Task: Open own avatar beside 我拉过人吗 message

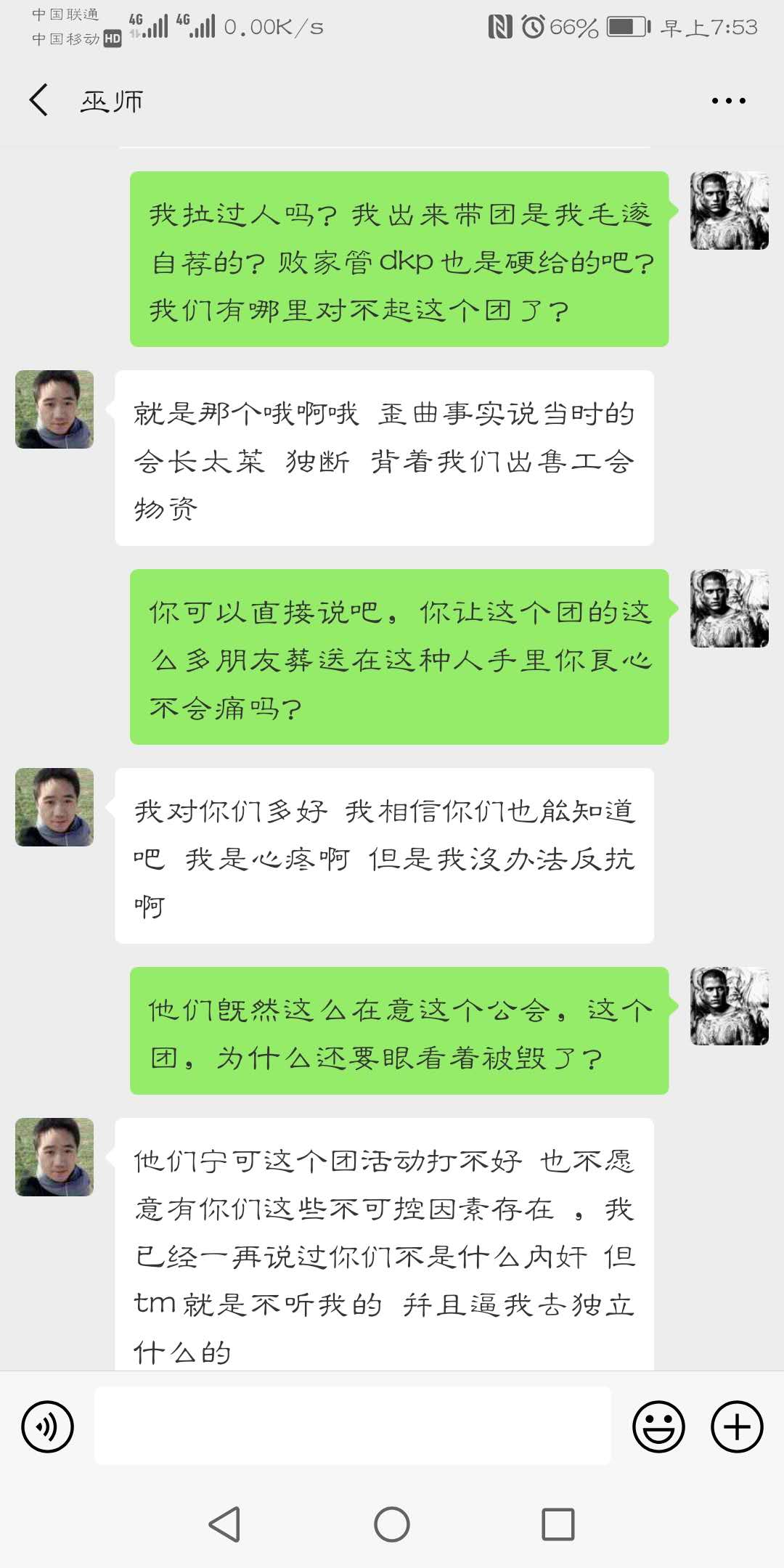Action: [x=729, y=211]
